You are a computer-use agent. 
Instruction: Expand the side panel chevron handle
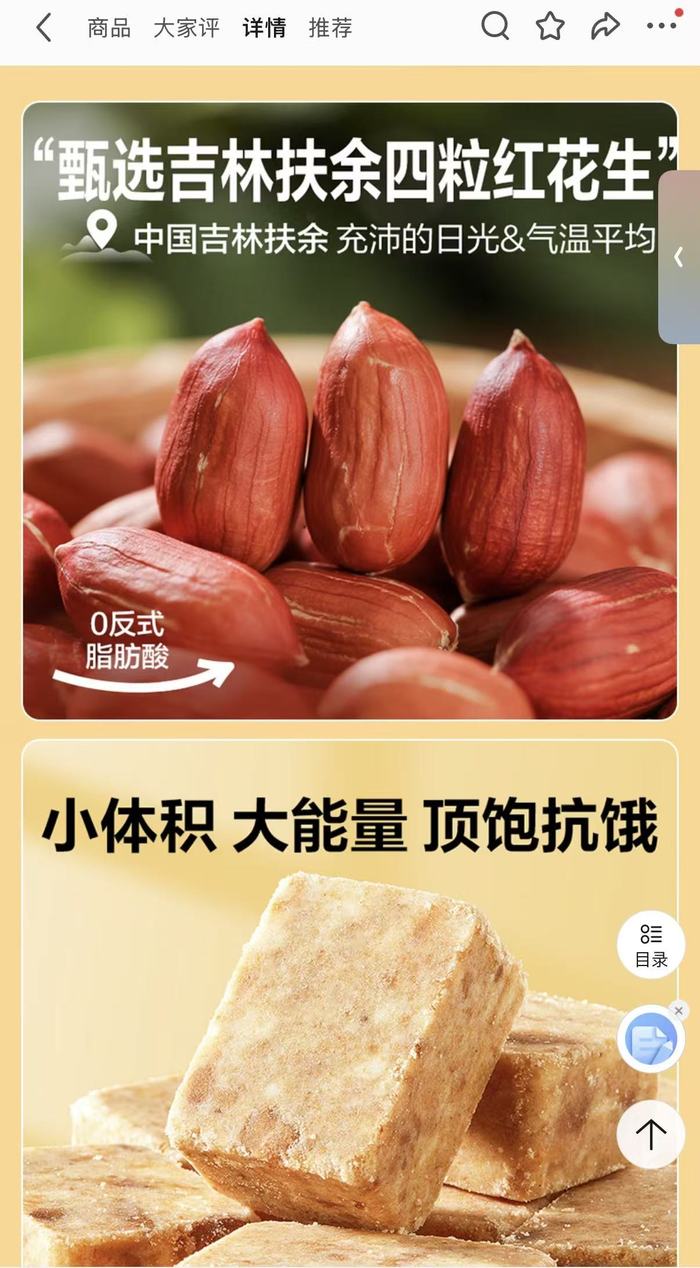coord(679,257)
